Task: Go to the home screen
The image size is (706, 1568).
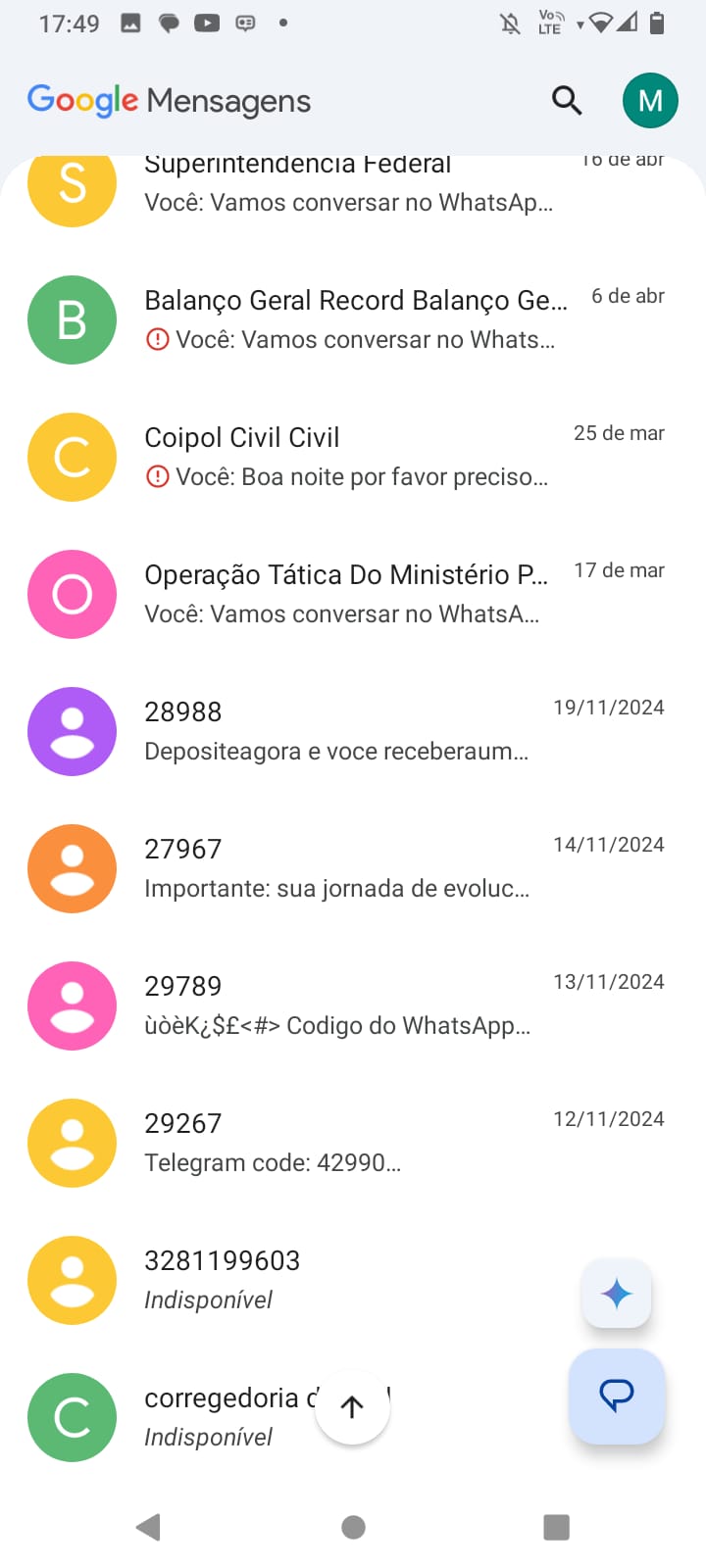Action: pos(353,1527)
